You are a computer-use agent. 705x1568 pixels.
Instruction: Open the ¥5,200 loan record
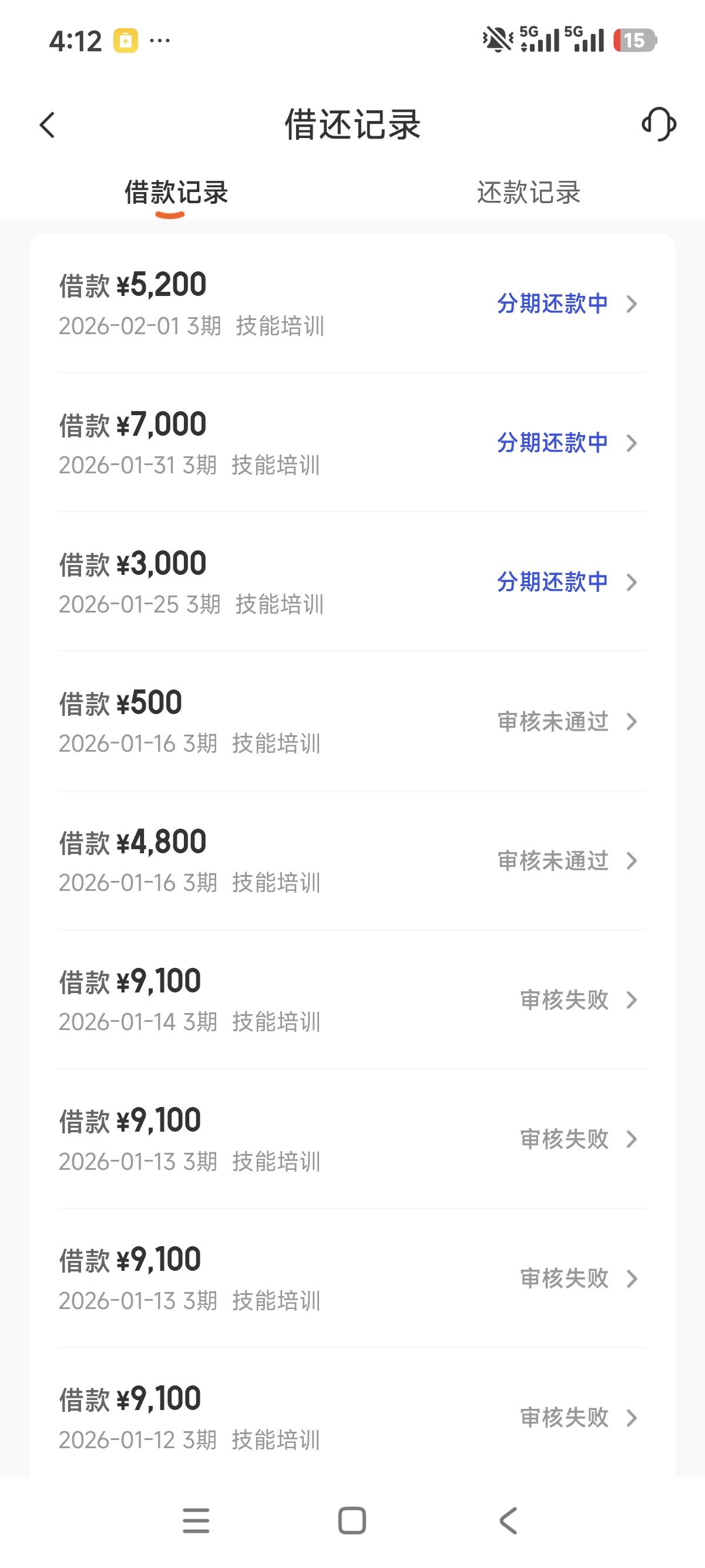(x=352, y=303)
